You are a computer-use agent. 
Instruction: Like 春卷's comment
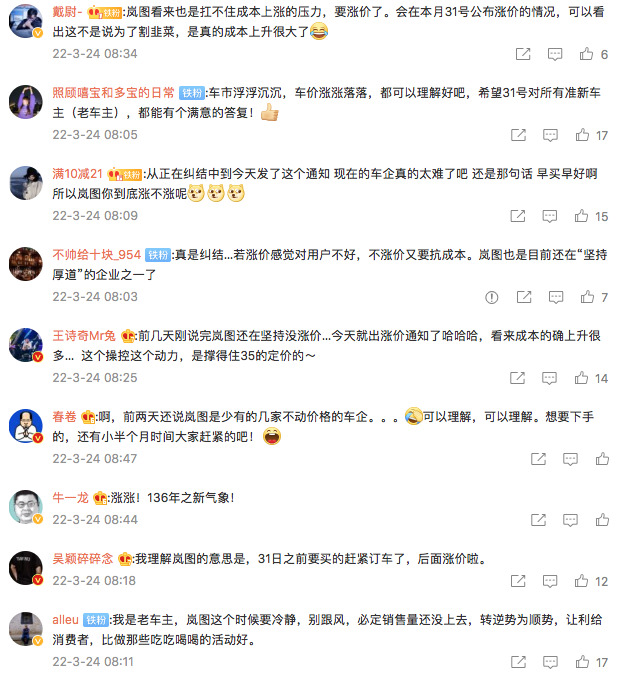tap(603, 459)
